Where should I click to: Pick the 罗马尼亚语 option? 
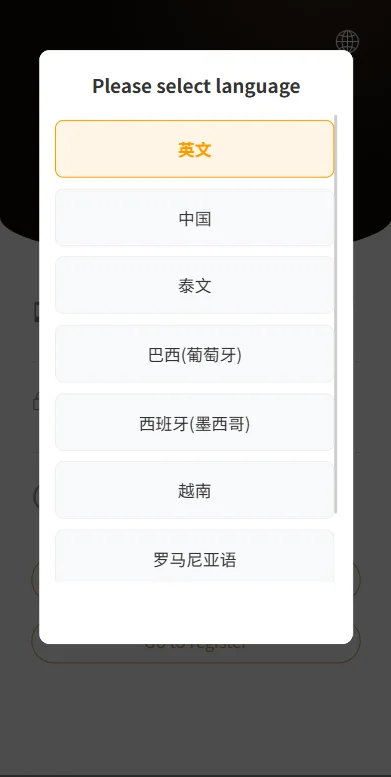pyautogui.click(x=194, y=556)
